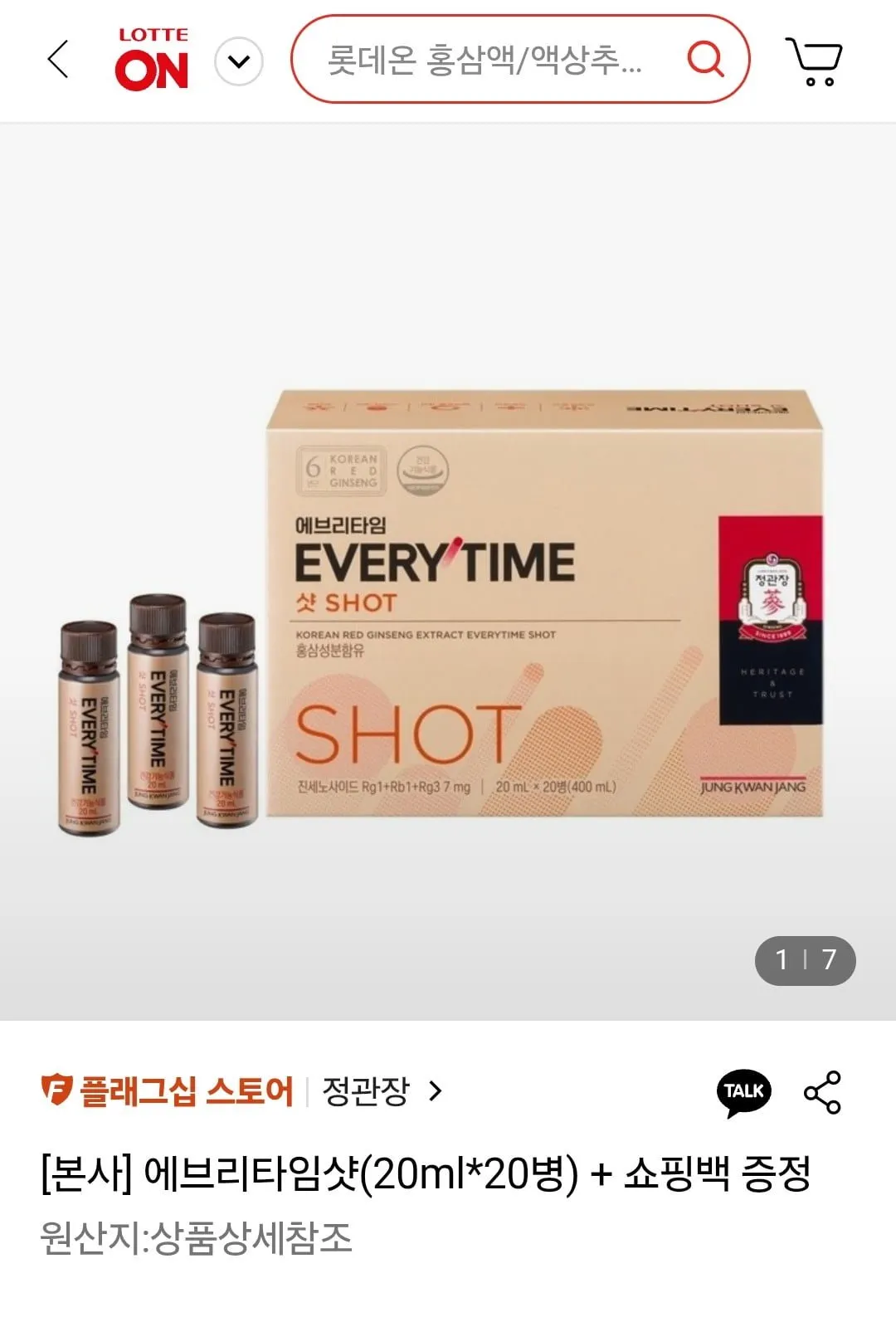
Task: Open the Lotte ON home logo
Action: pos(153,60)
